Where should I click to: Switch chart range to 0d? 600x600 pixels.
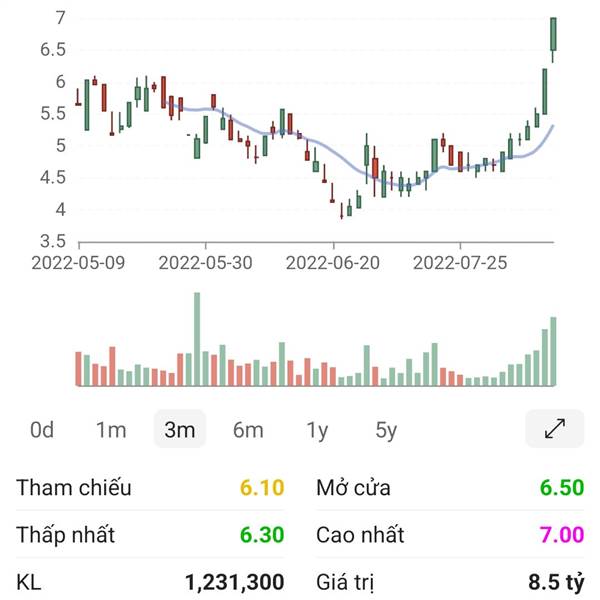pos(42,430)
